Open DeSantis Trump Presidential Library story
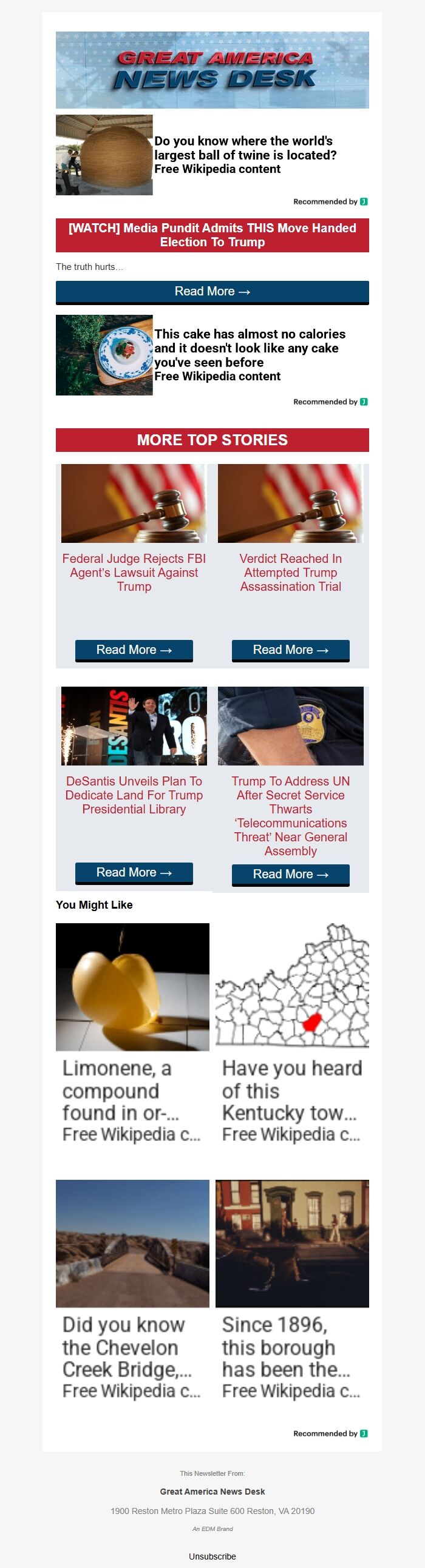 pyautogui.click(x=134, y=795)
